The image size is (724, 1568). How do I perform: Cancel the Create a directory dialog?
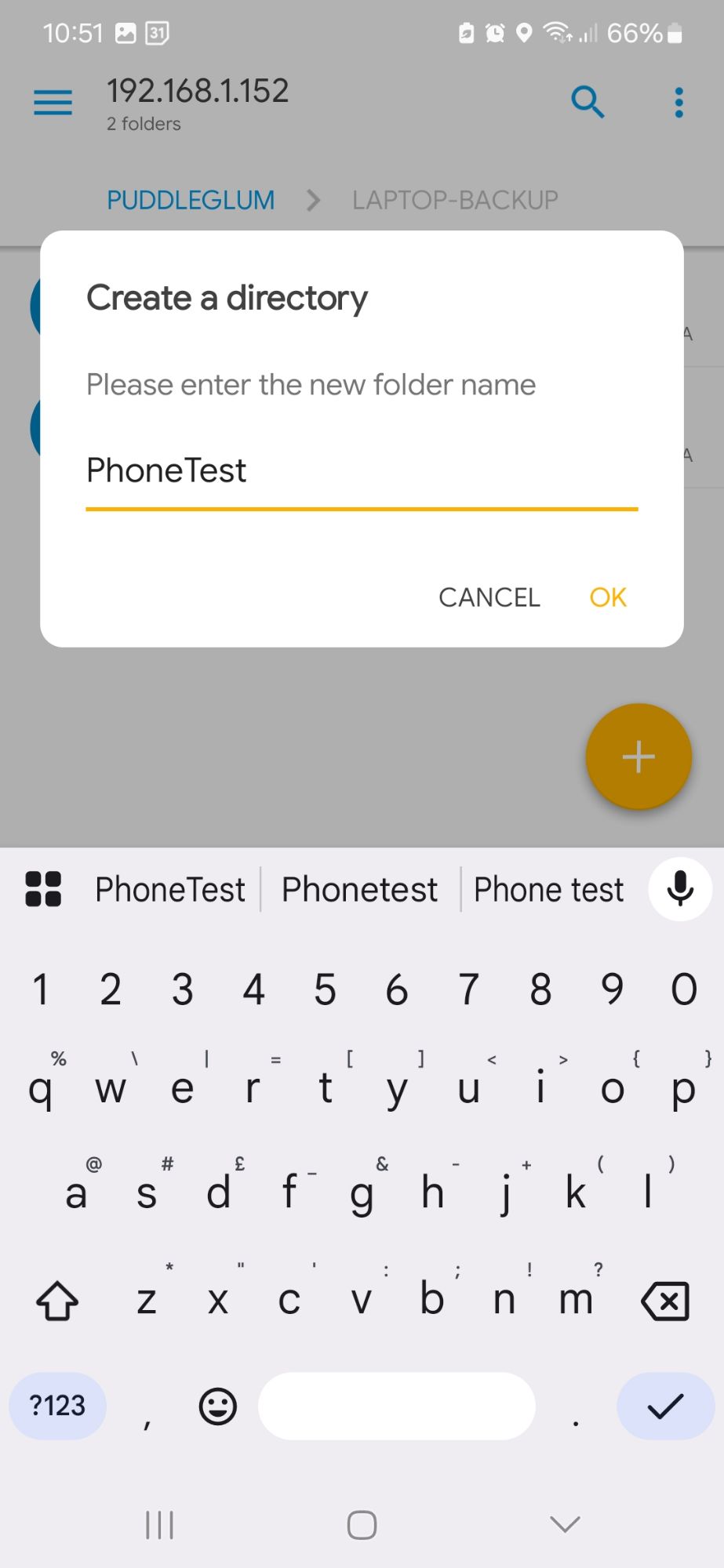489,597
